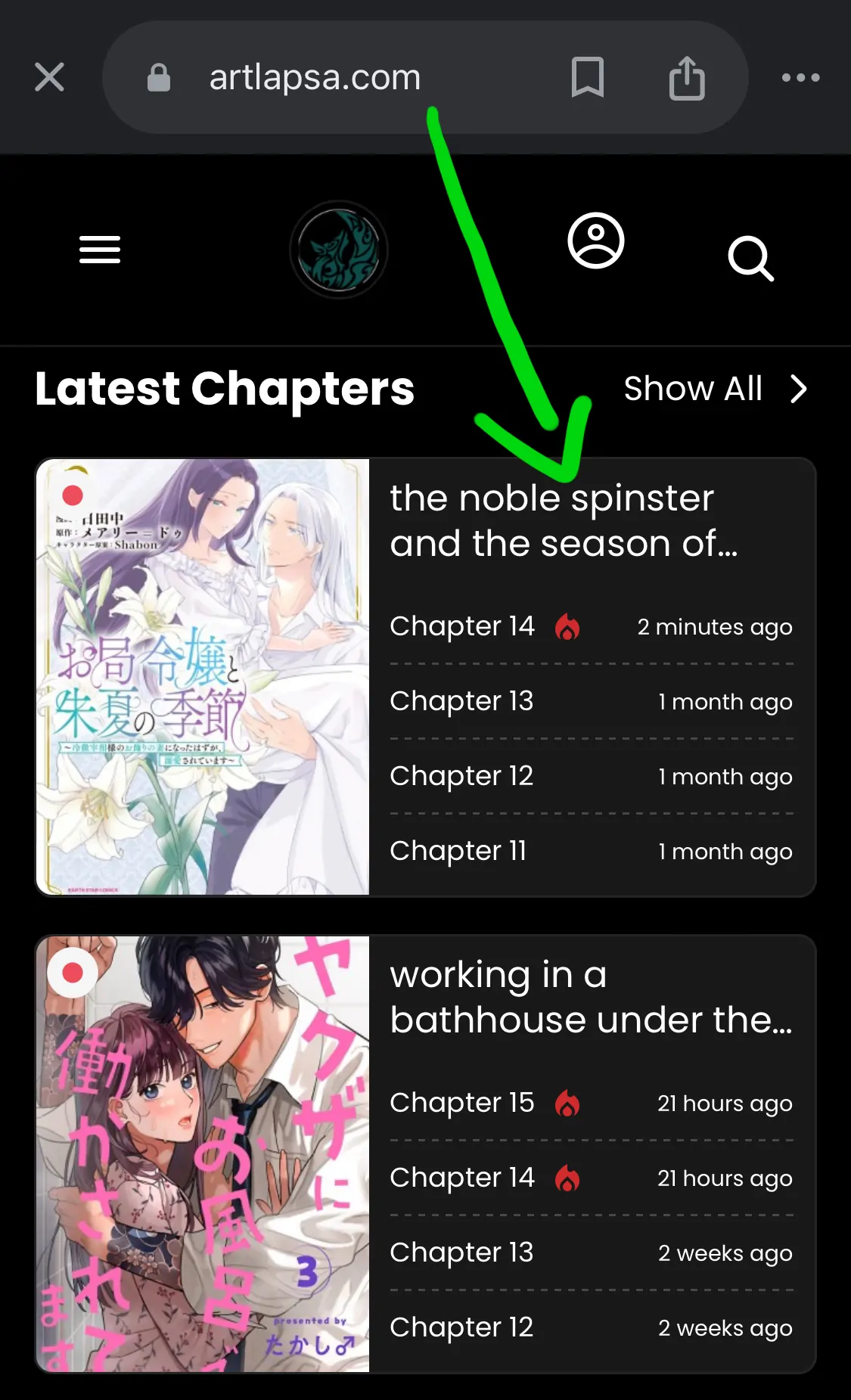
Task: Show all latest chapters
Action: click(714, 389)
